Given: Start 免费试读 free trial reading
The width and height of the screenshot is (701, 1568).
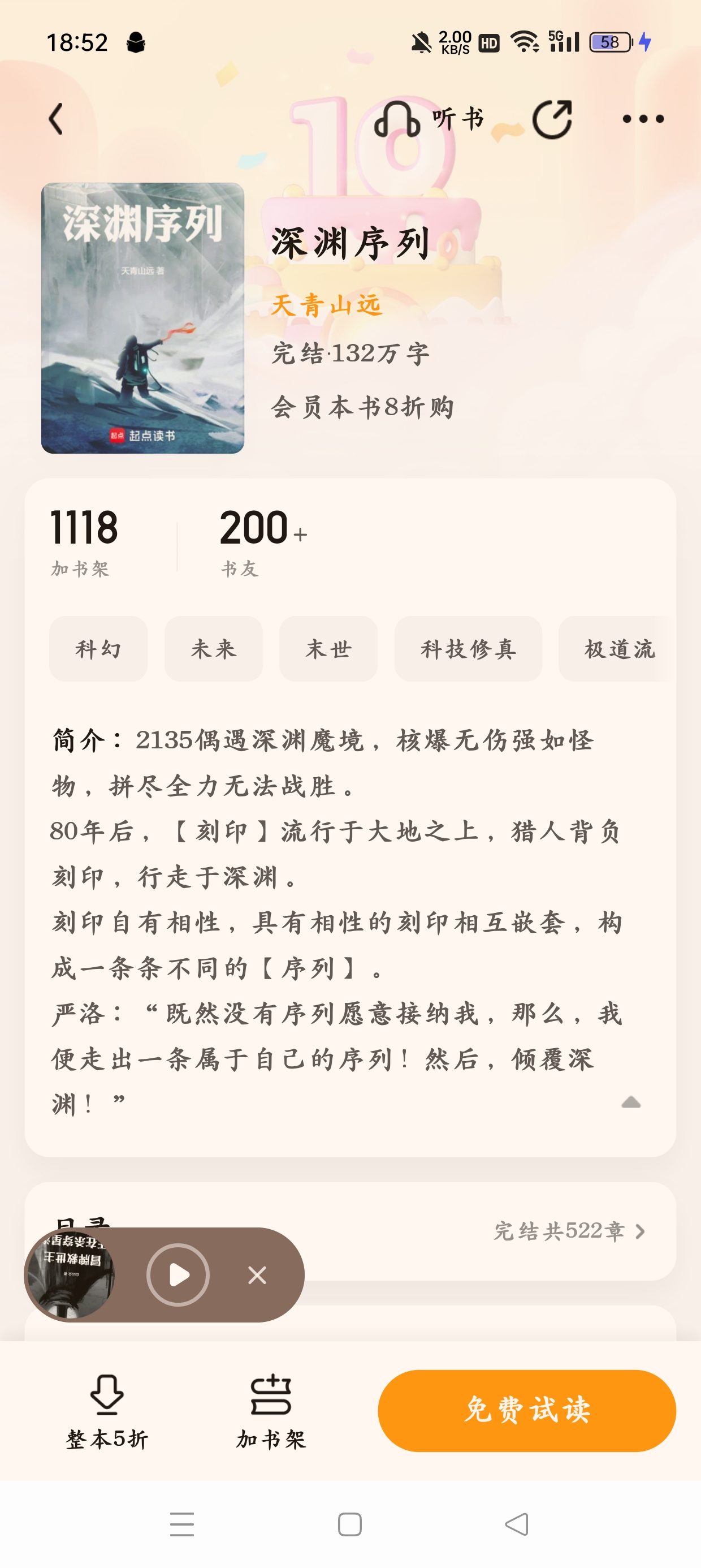Looking at the screenshot, I should click(526, 1410).
